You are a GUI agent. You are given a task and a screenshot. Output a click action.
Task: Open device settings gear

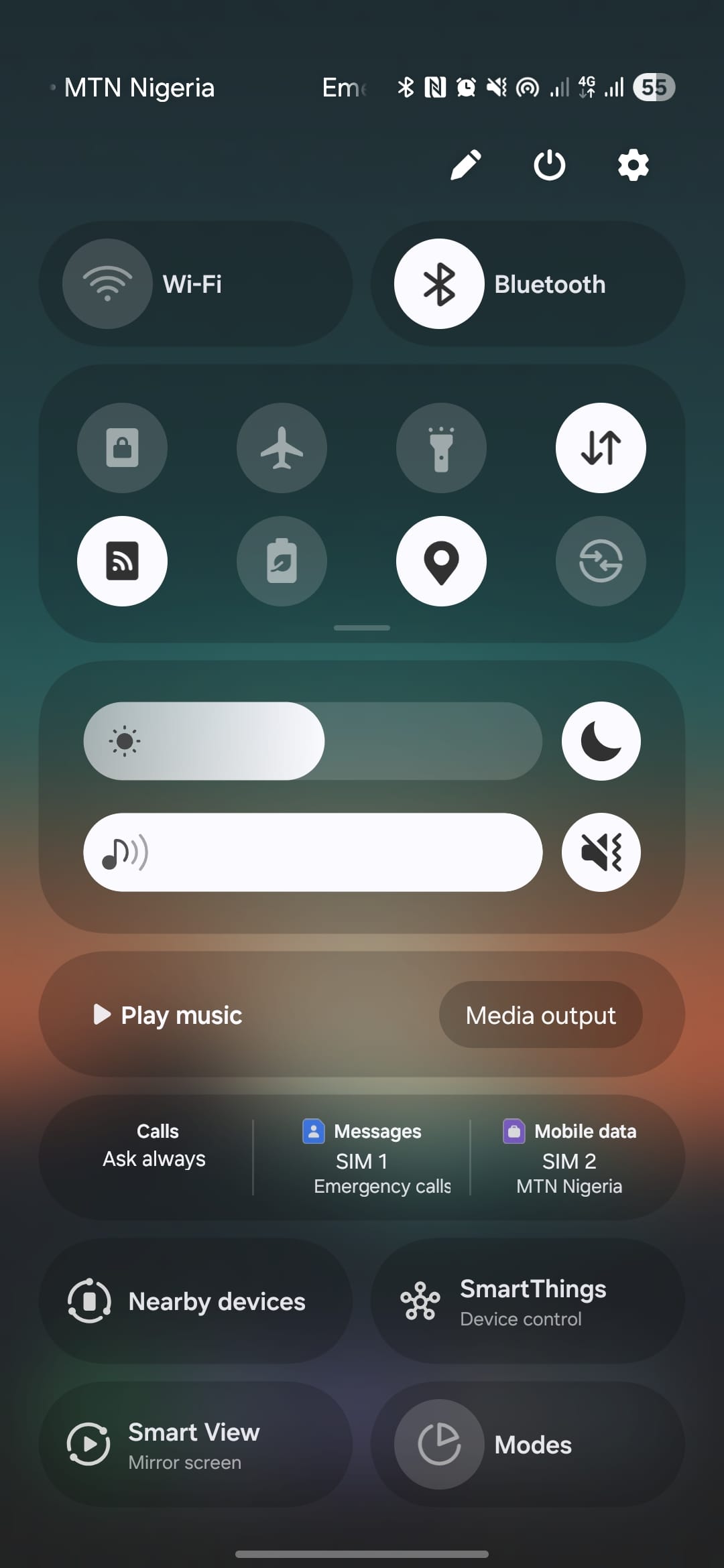click(x=633, y=165)
